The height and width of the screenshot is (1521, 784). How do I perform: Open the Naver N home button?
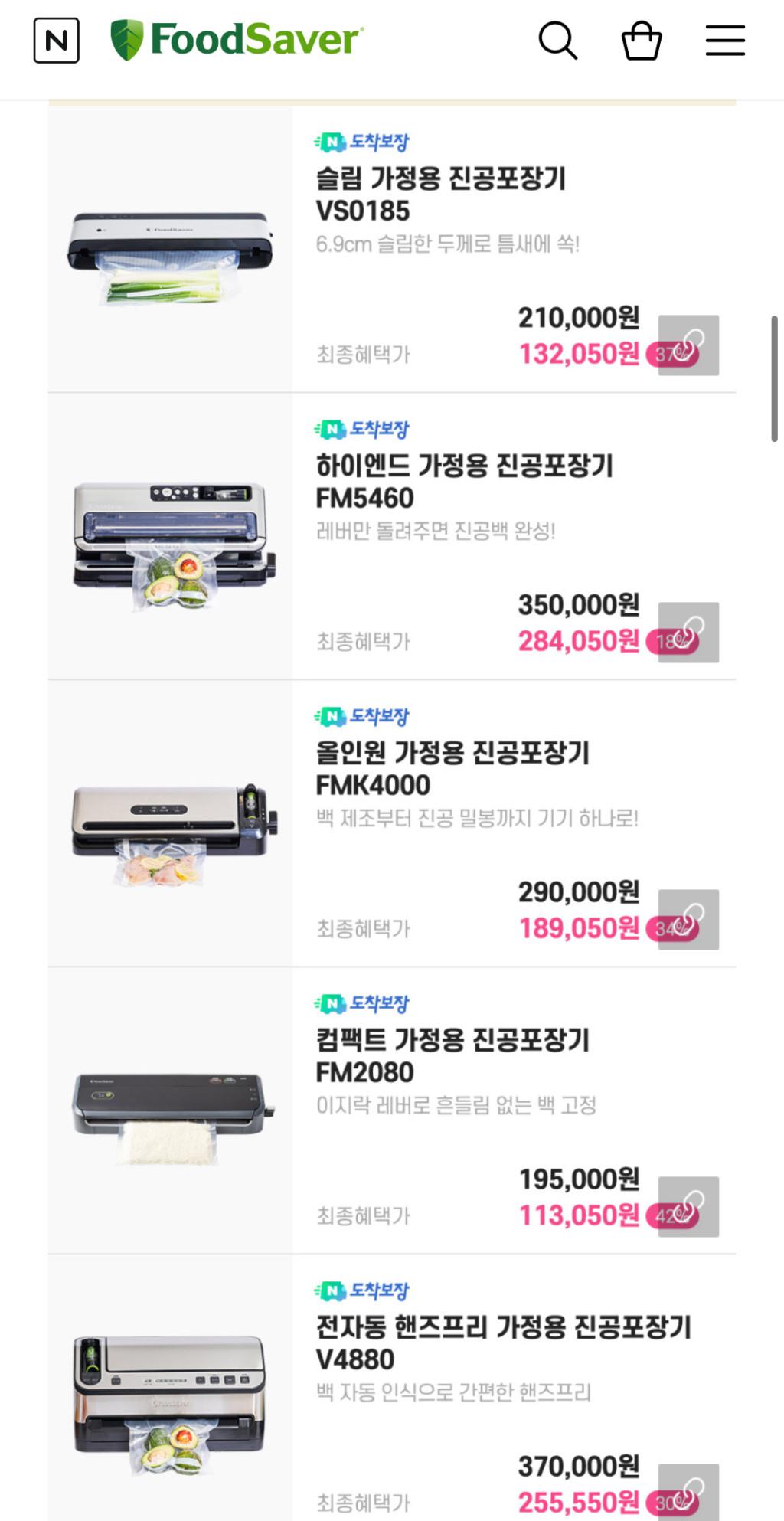pos(56,41)
